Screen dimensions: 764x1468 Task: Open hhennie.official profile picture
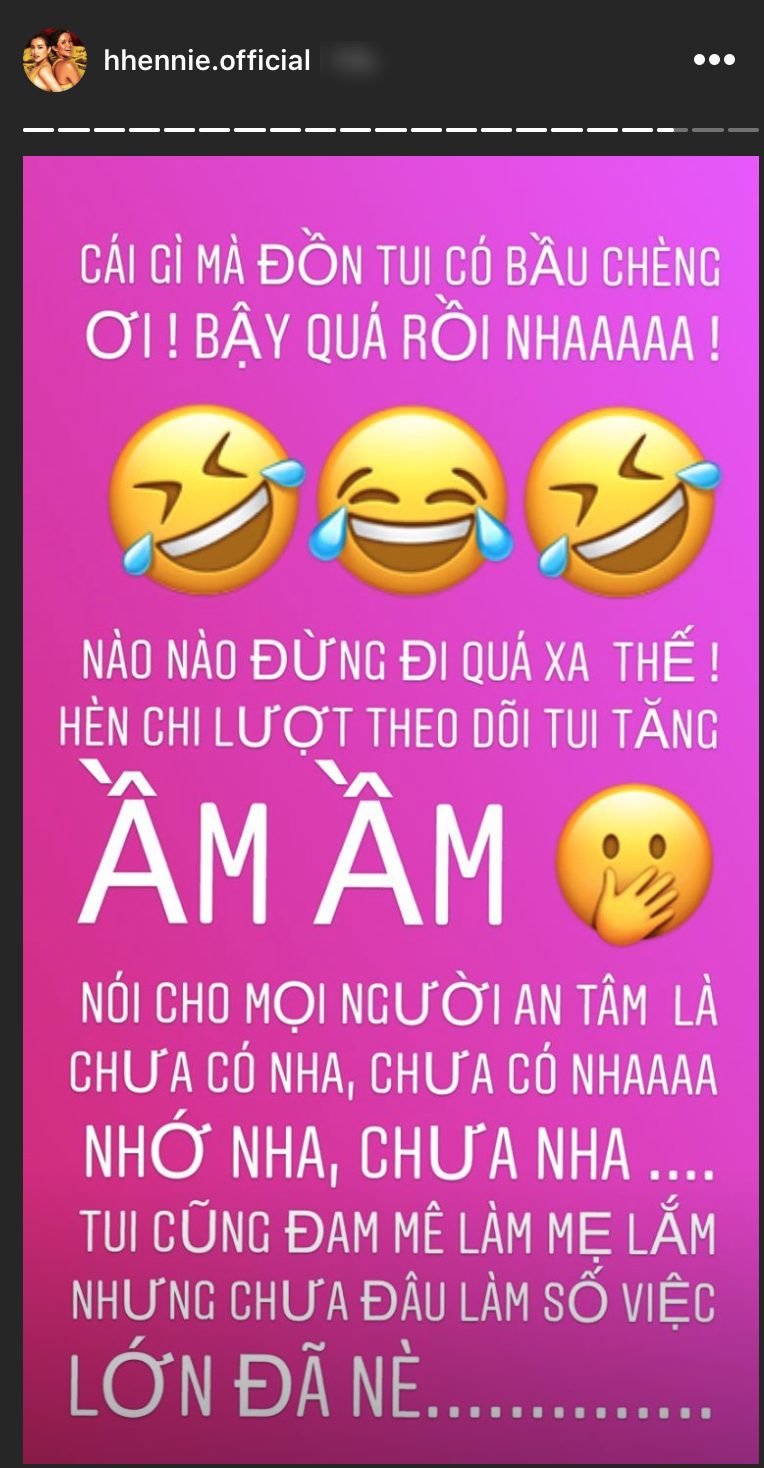tap(55, 60)
